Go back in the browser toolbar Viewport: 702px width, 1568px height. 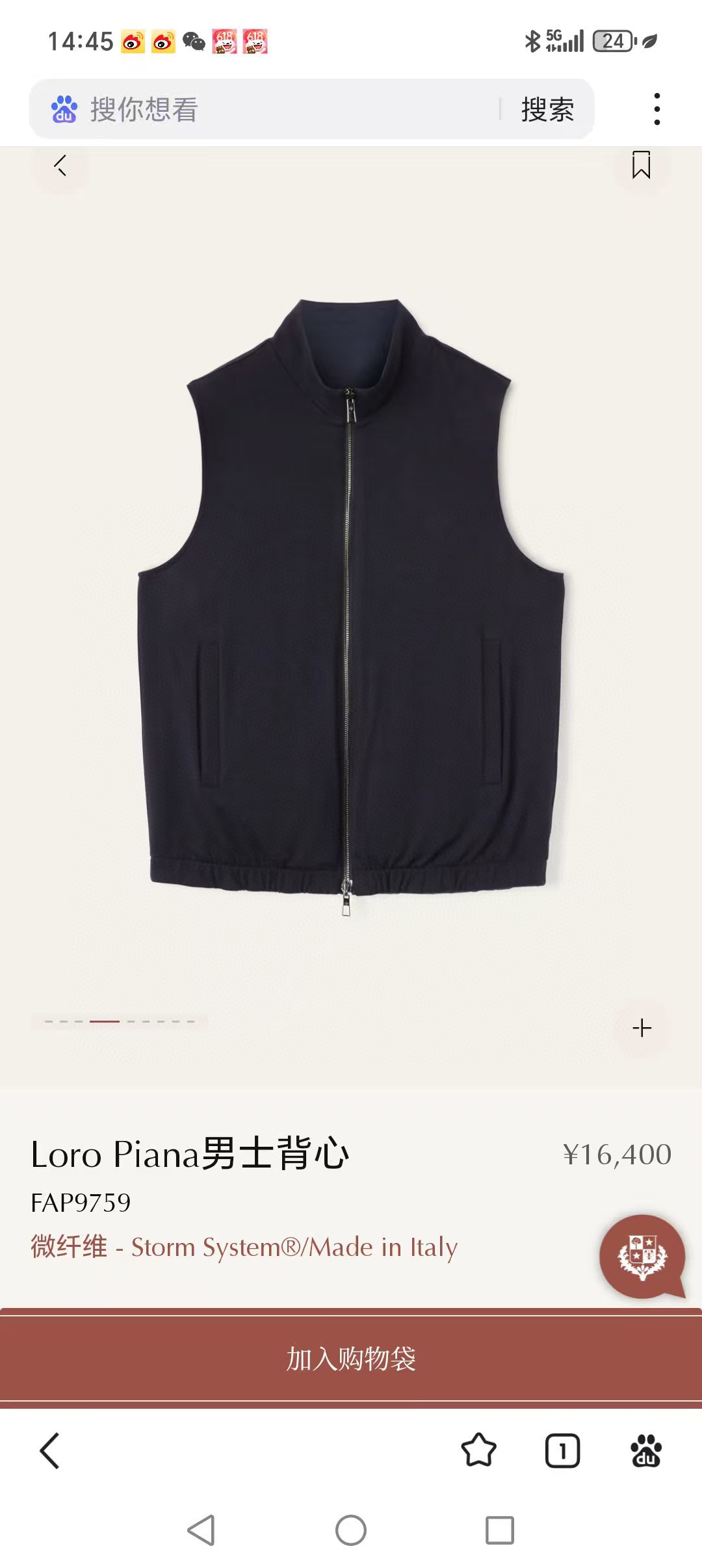50,1450
